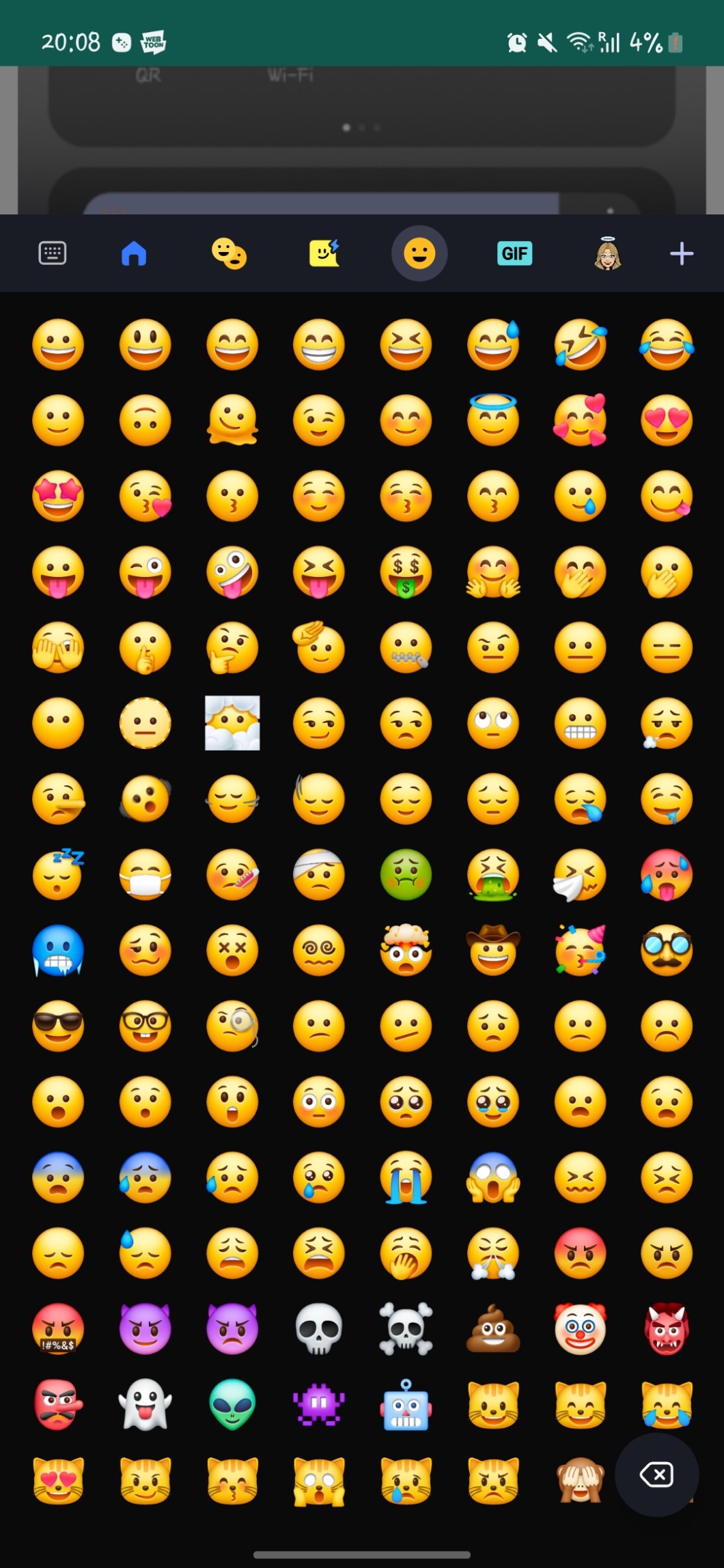Insert the pile of poo emoji
Screen dimensions: 724x1568
(492, 1329)
